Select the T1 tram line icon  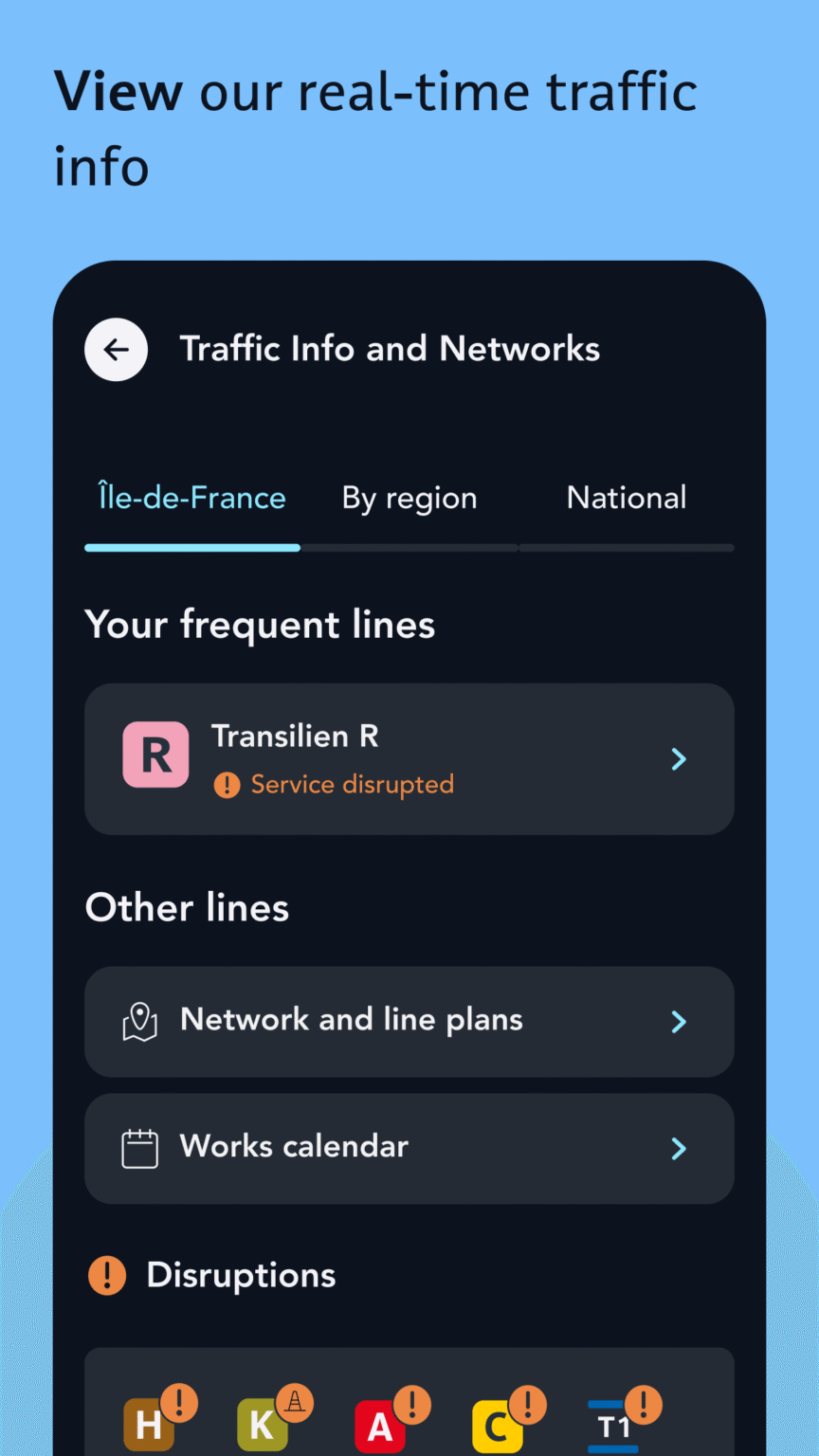tap(614, 1427)
